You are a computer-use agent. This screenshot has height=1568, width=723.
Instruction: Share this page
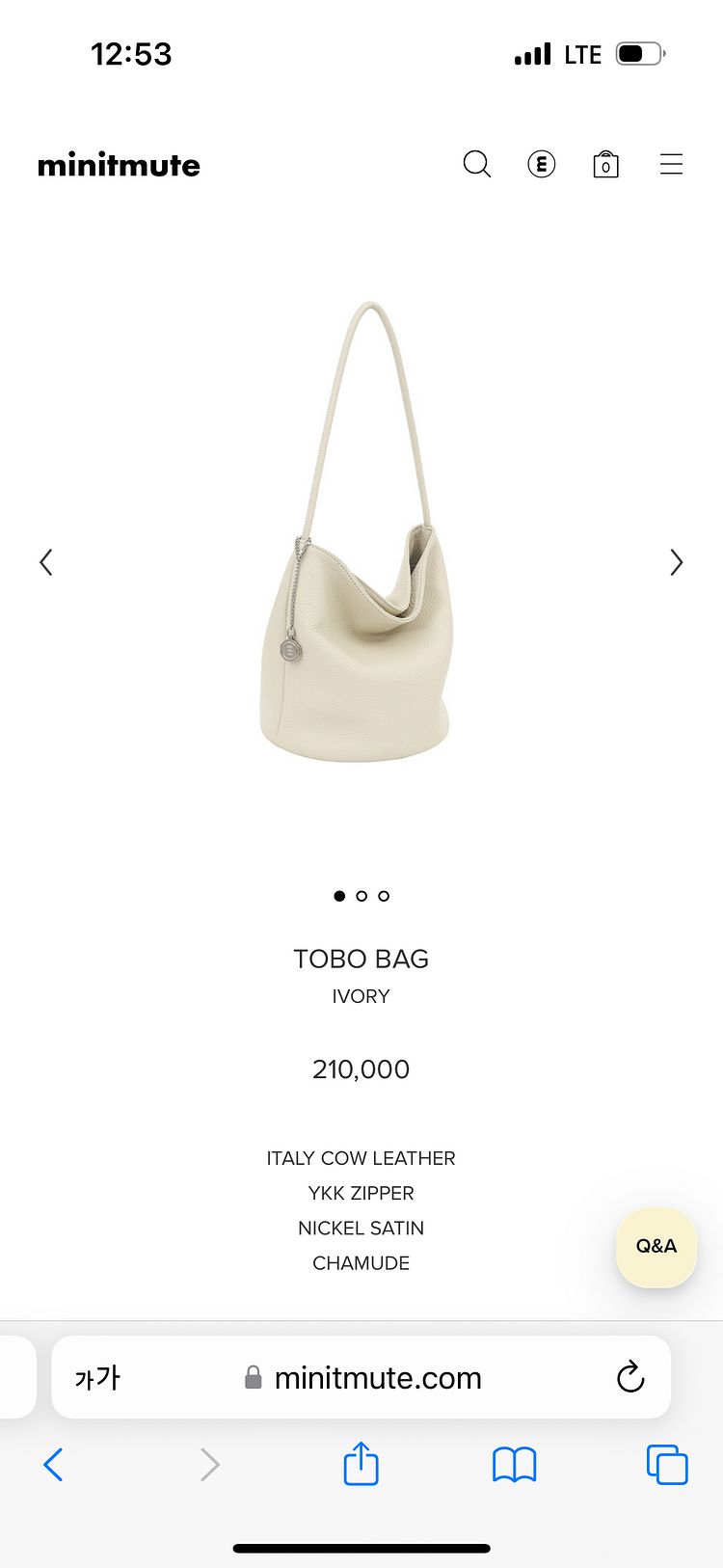coord(361,1464)
